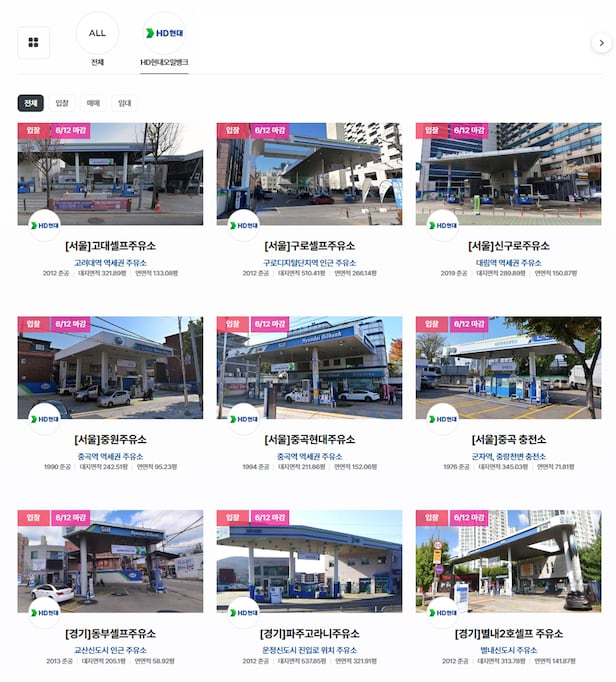Open the [서울]구로셀프주유소 listing
Screen dimensions: 616x682
point(309,246)
